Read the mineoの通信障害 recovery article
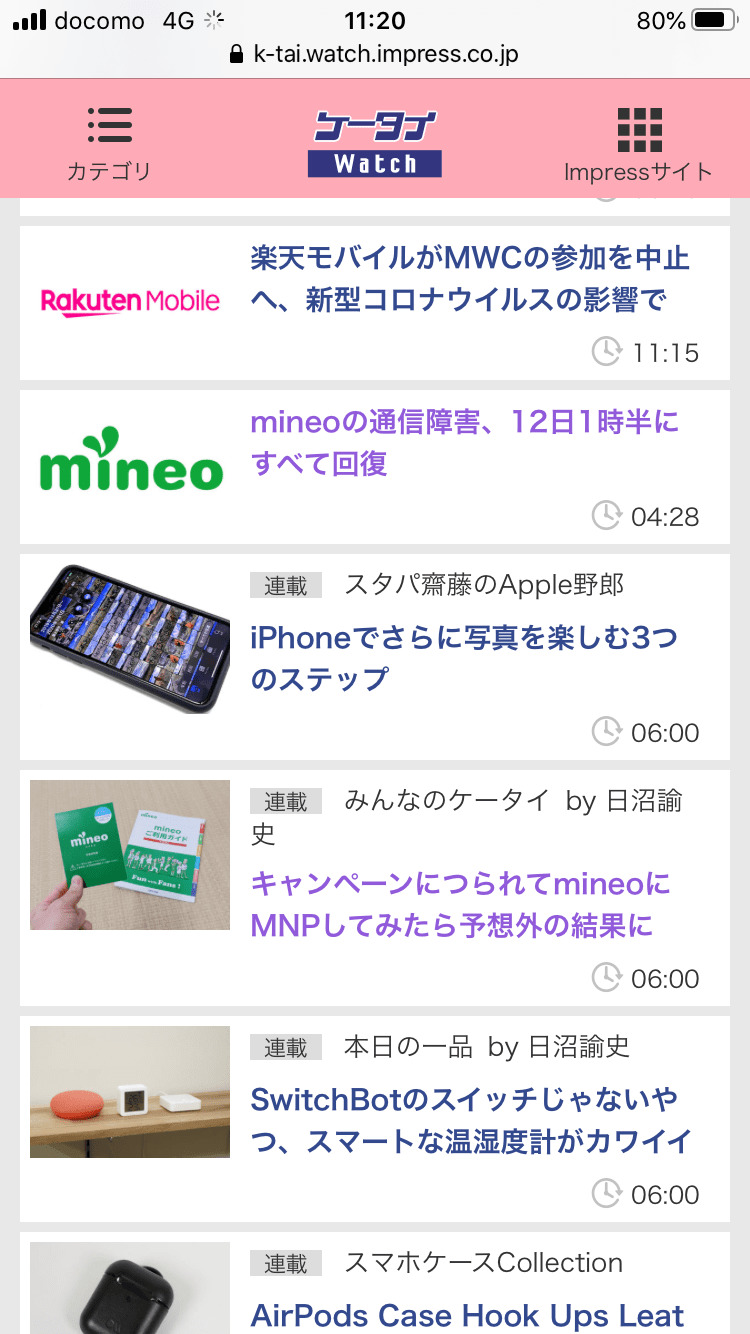The image size is (750, 1334). coord(465,442)
